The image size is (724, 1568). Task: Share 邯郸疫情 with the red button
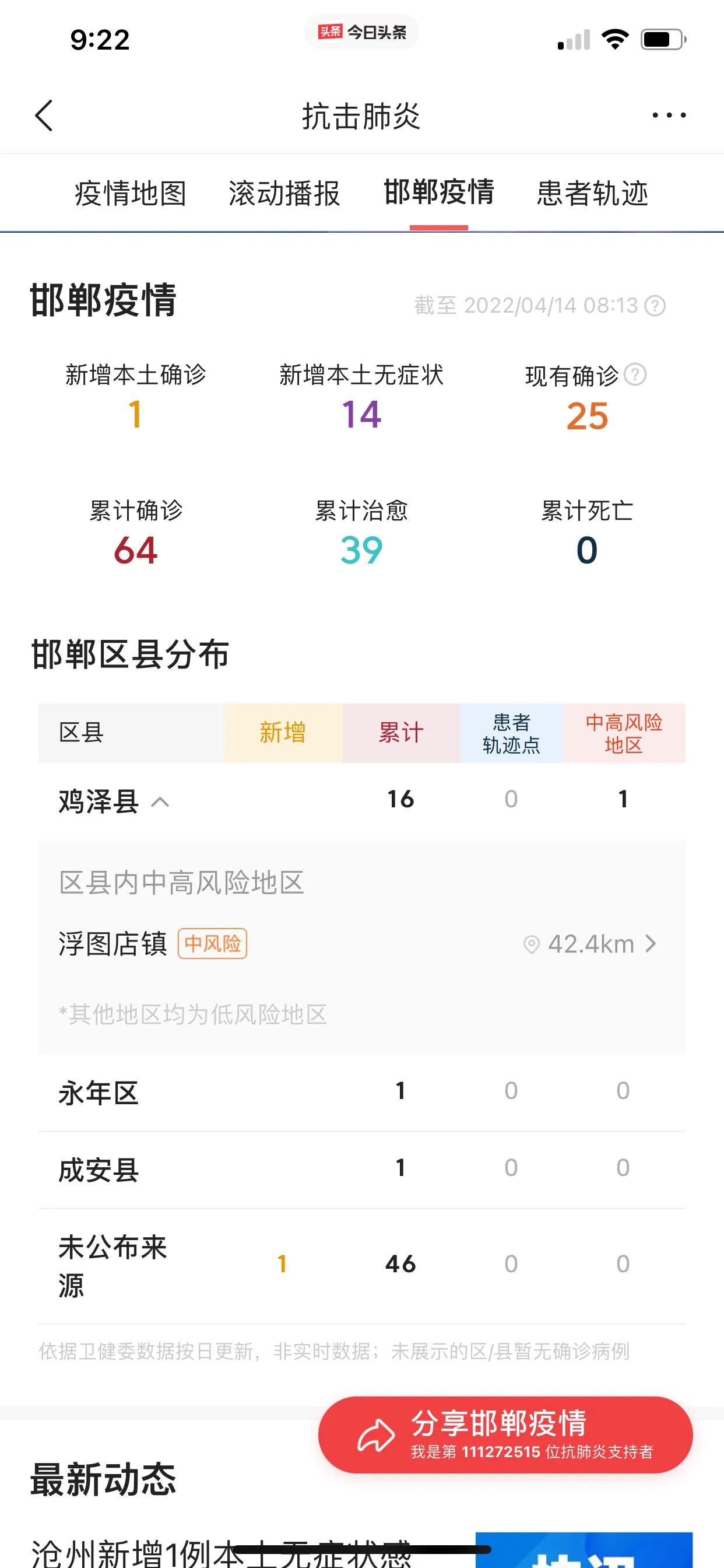tap(505, 1434)
